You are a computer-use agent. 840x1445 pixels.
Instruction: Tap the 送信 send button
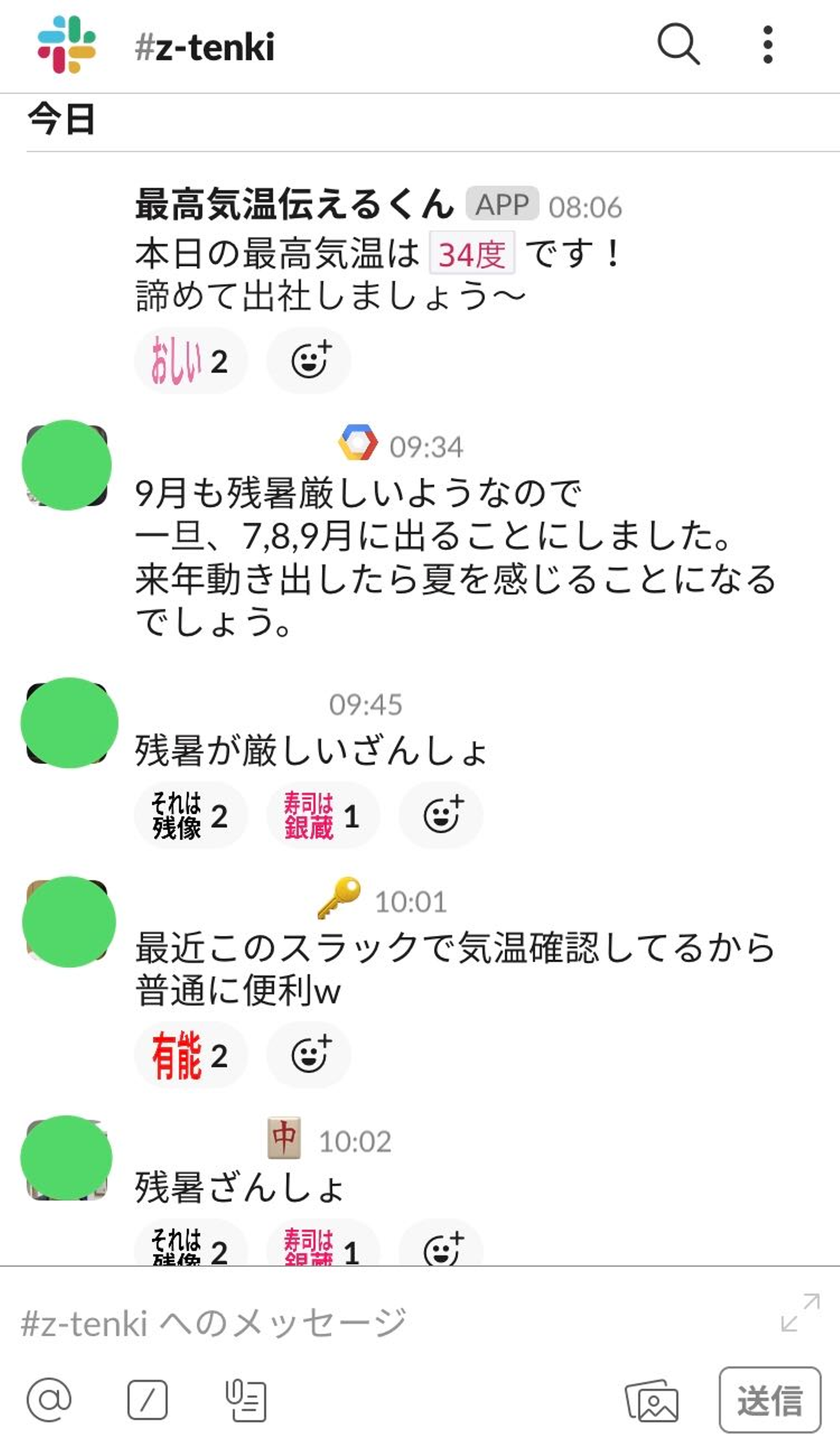click(x=770, y=1400)
